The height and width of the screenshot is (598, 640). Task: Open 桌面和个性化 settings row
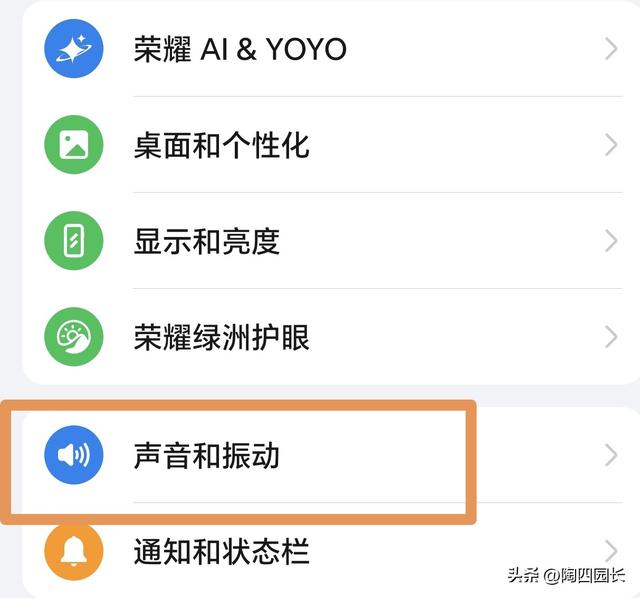click(x=331, y=145)
